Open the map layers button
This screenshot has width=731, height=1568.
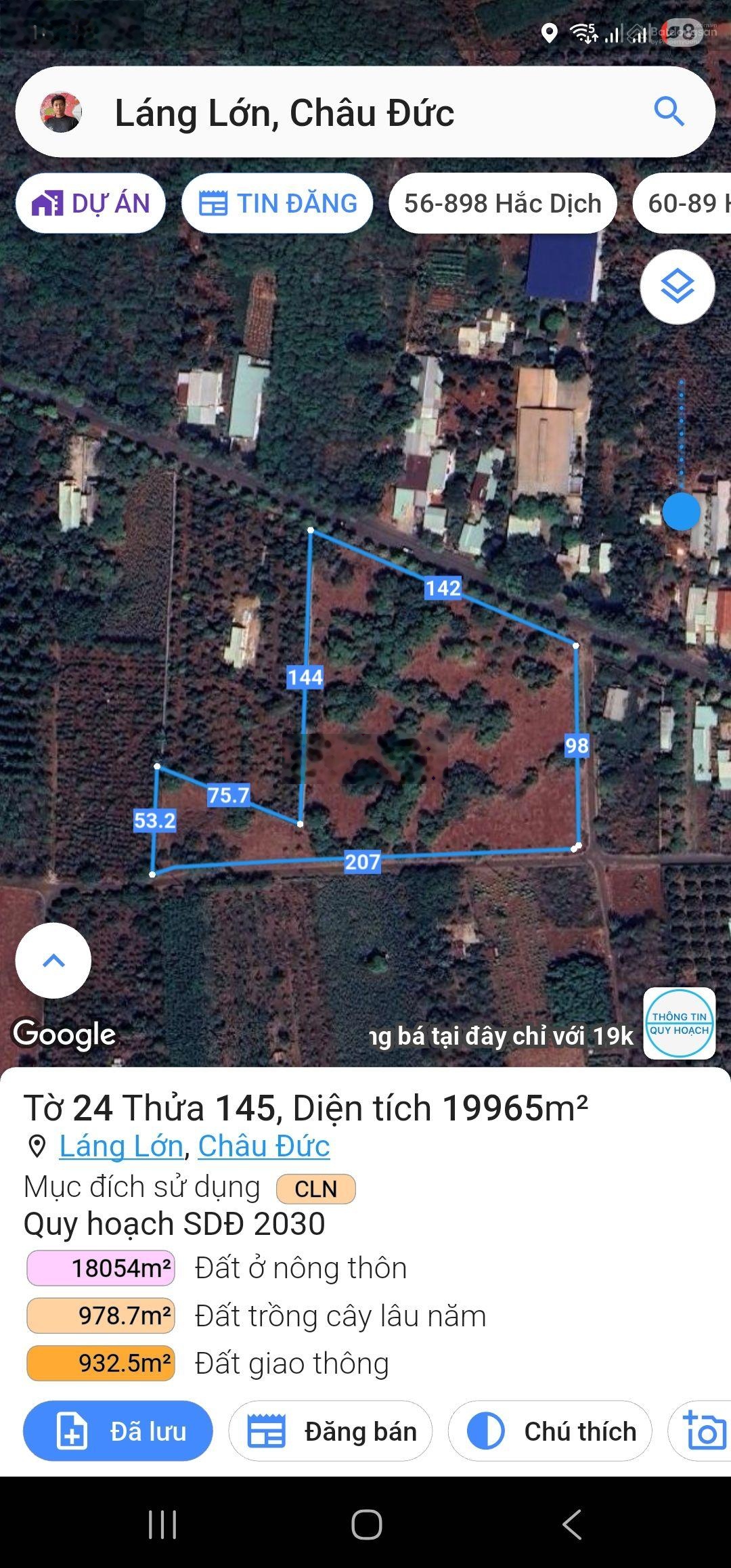[677, 287]
